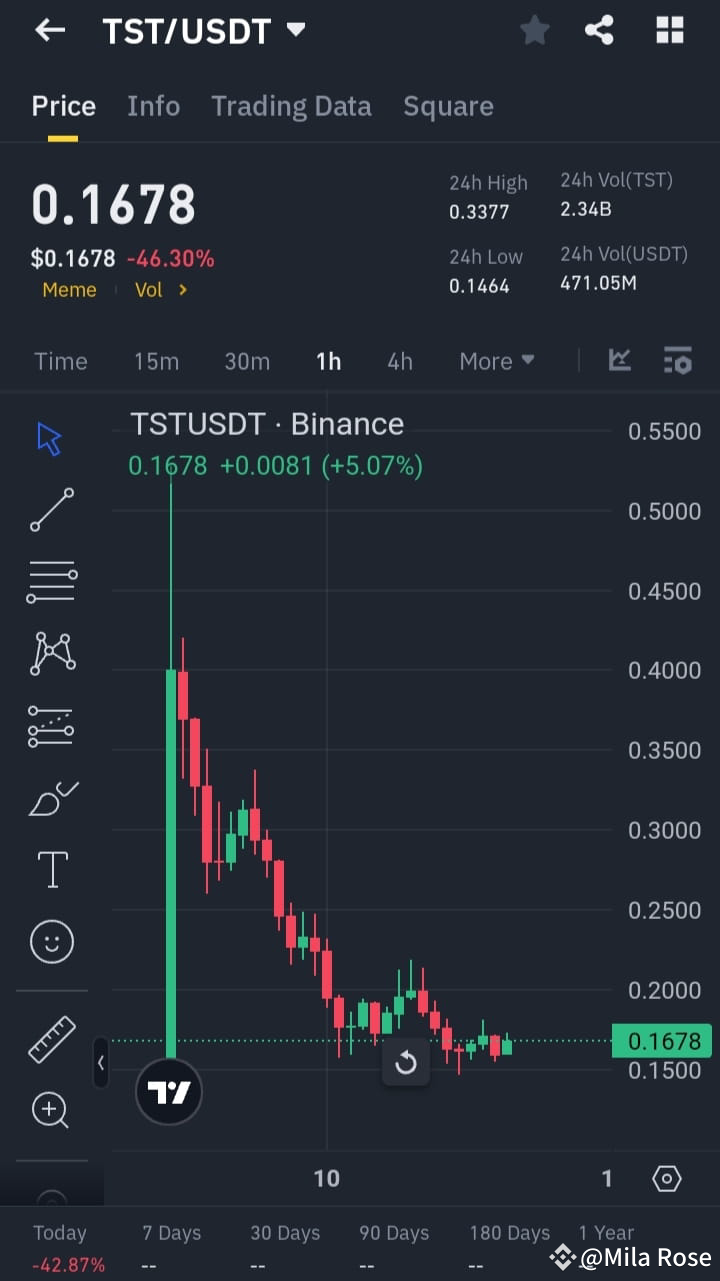Tap the chart reset refresh button
720x1281 pixels.
click(x=406, y=1063)
